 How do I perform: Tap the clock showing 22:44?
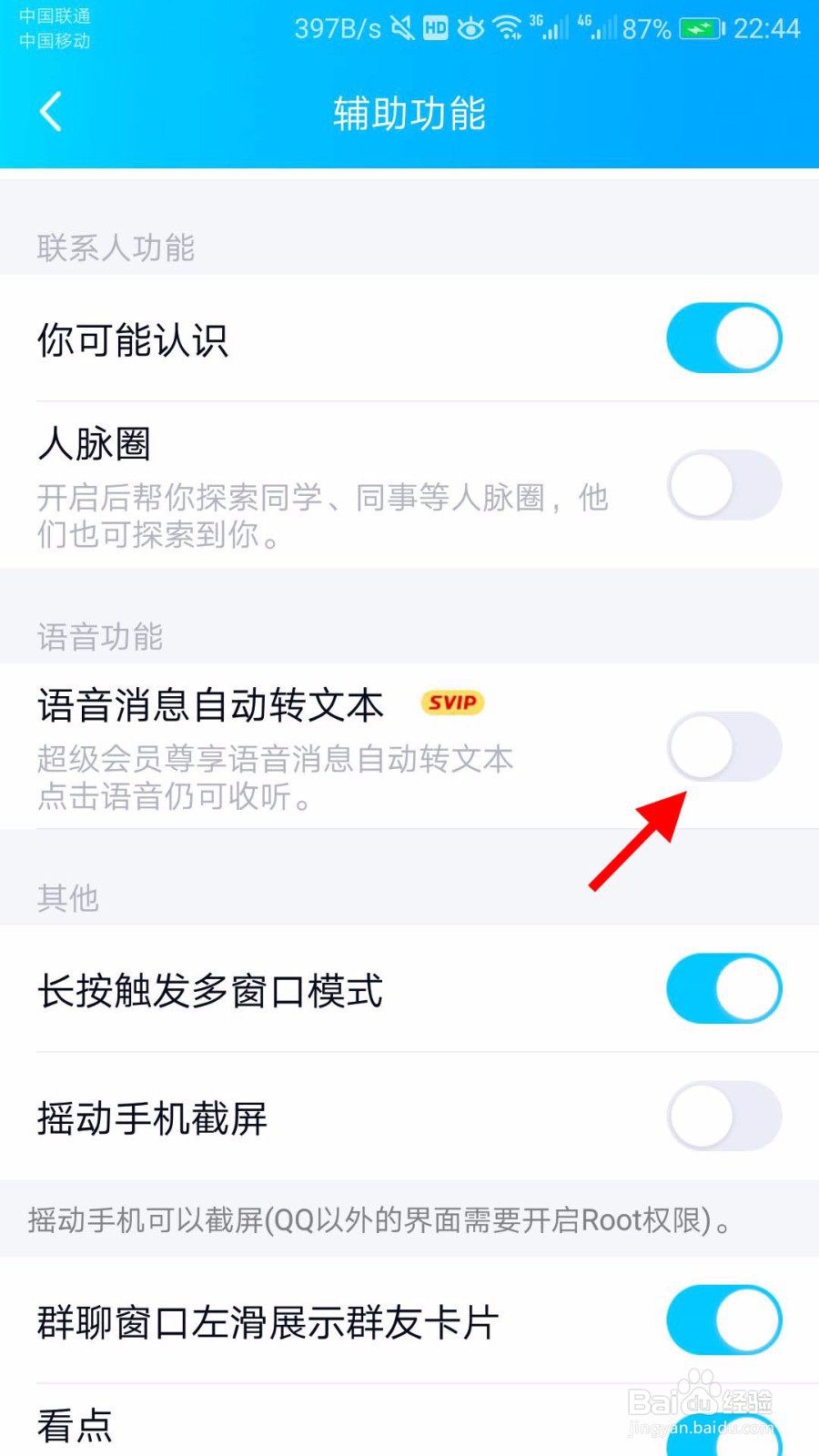767,28
